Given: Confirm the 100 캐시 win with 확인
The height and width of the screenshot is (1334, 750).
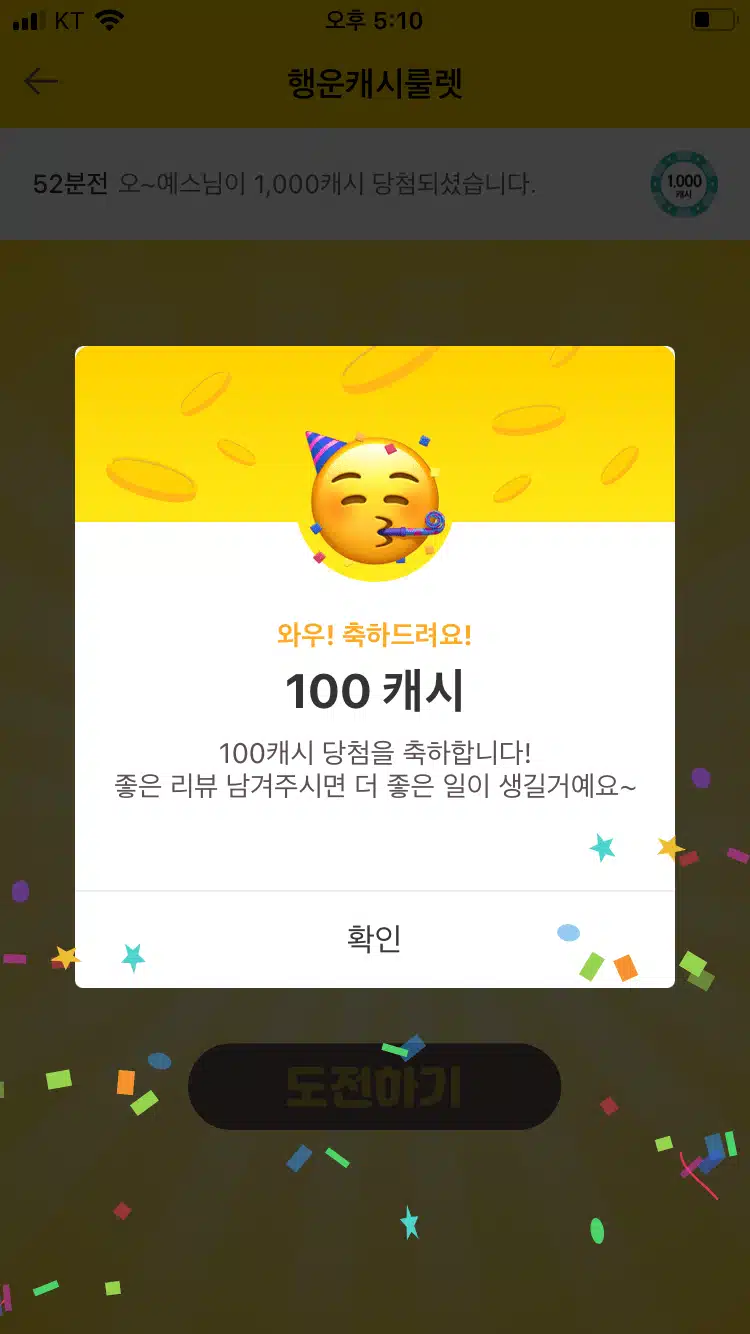Looking at the screenshot, I should pyautogui.click(x=374, y=939).
